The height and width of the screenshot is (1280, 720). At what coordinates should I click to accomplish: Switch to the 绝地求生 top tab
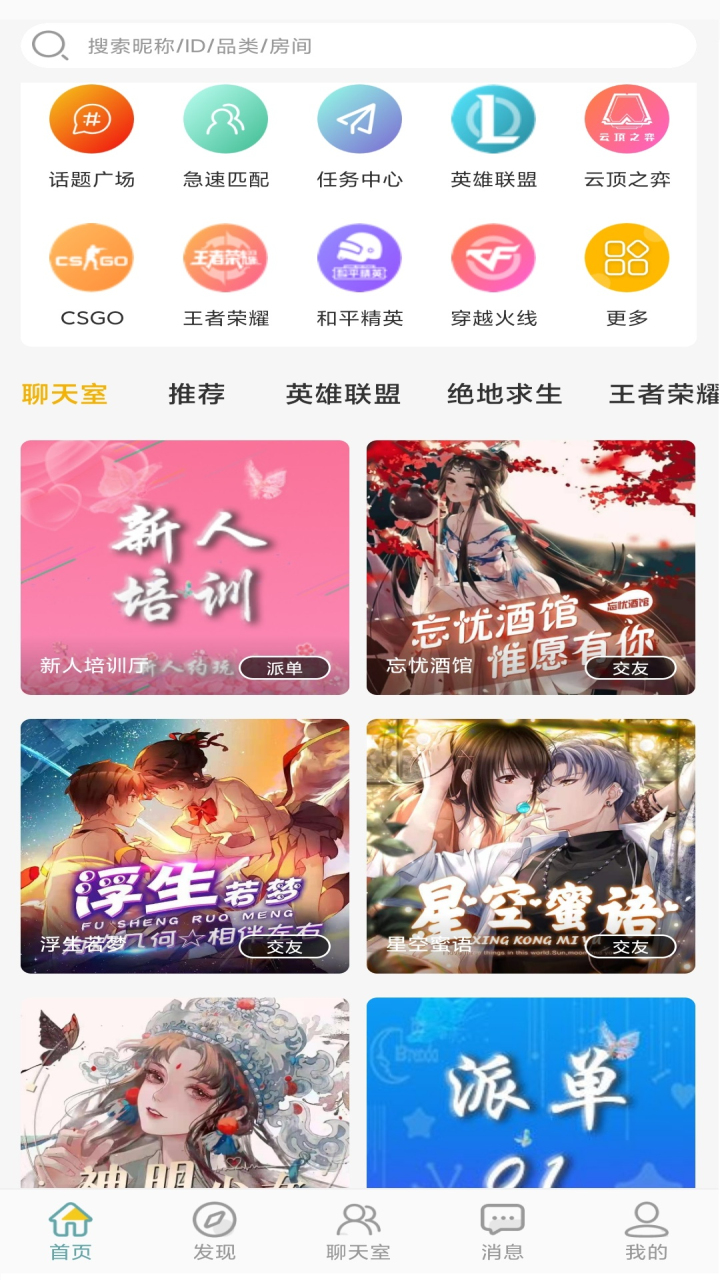point(504,394)
